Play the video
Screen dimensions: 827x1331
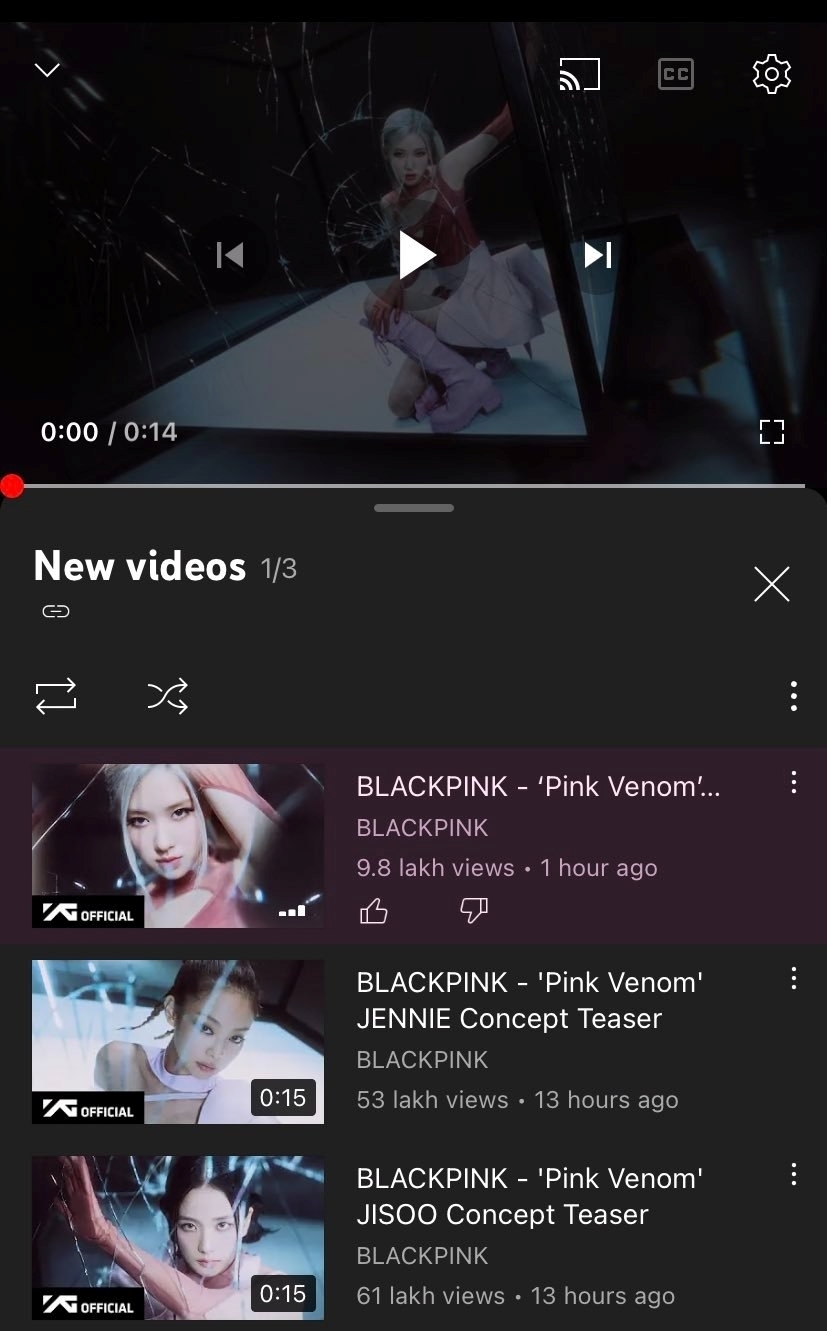(x=416, y=255)
